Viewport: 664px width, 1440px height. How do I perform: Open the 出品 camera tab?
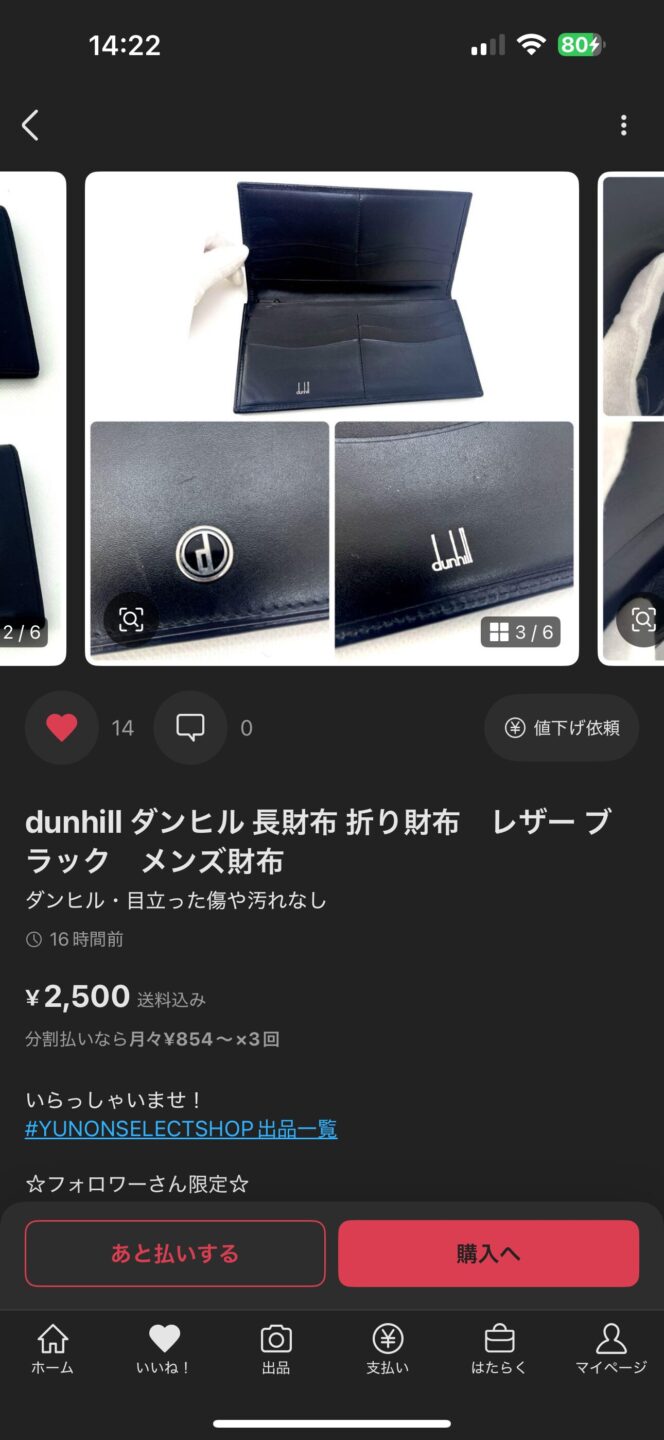tap(276, 1348)
